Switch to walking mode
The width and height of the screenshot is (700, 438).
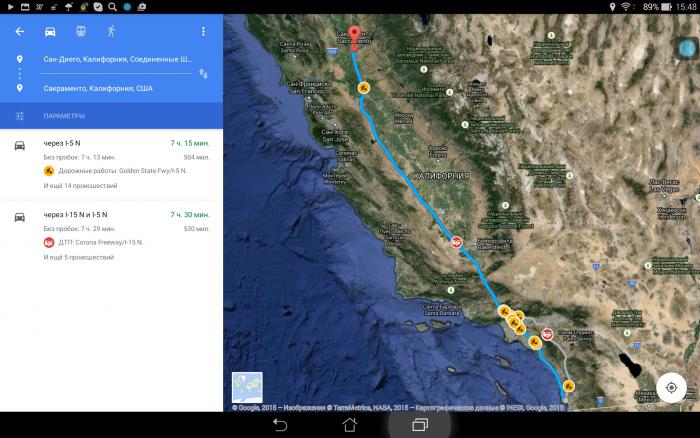pos(111,31)
